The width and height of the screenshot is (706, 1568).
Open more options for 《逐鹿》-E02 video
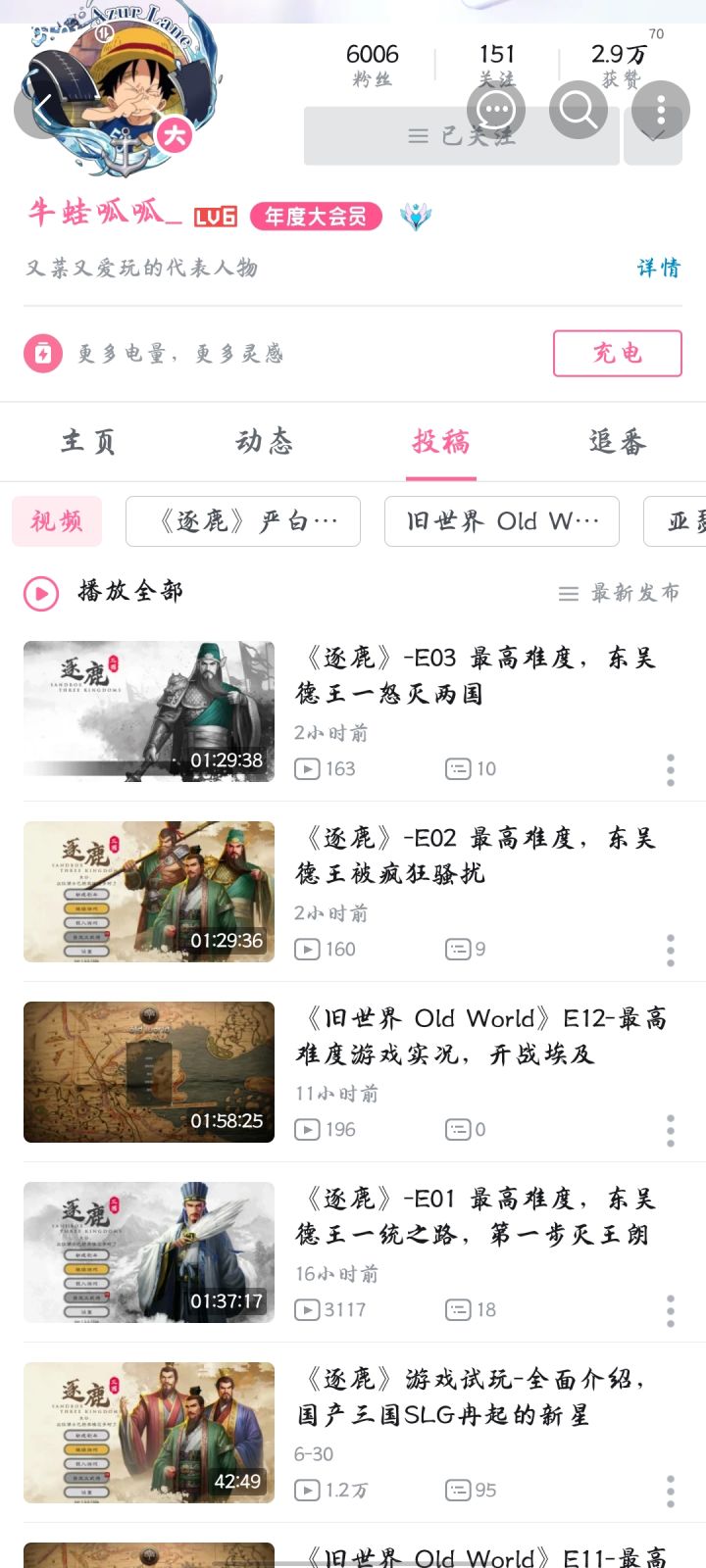coord(671,950)
